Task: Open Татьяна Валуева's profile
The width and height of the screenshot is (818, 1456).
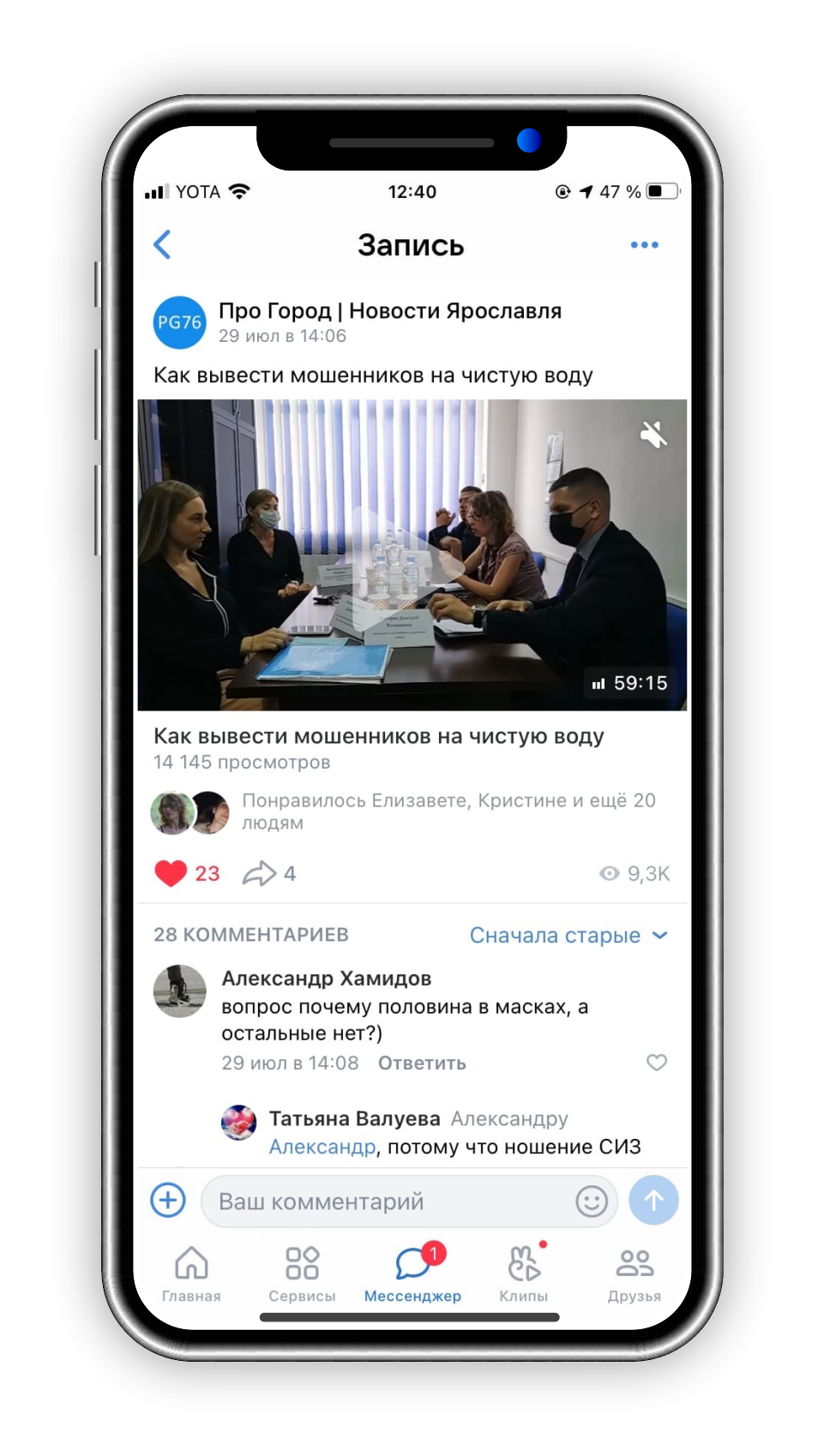Action: (x=354, y=1118)
